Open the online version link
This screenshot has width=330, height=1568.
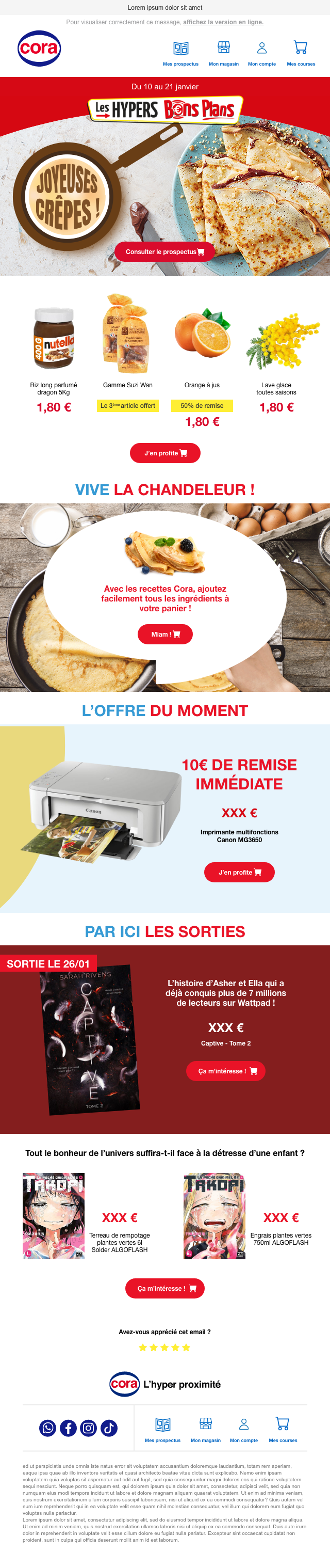pos(223,22)
